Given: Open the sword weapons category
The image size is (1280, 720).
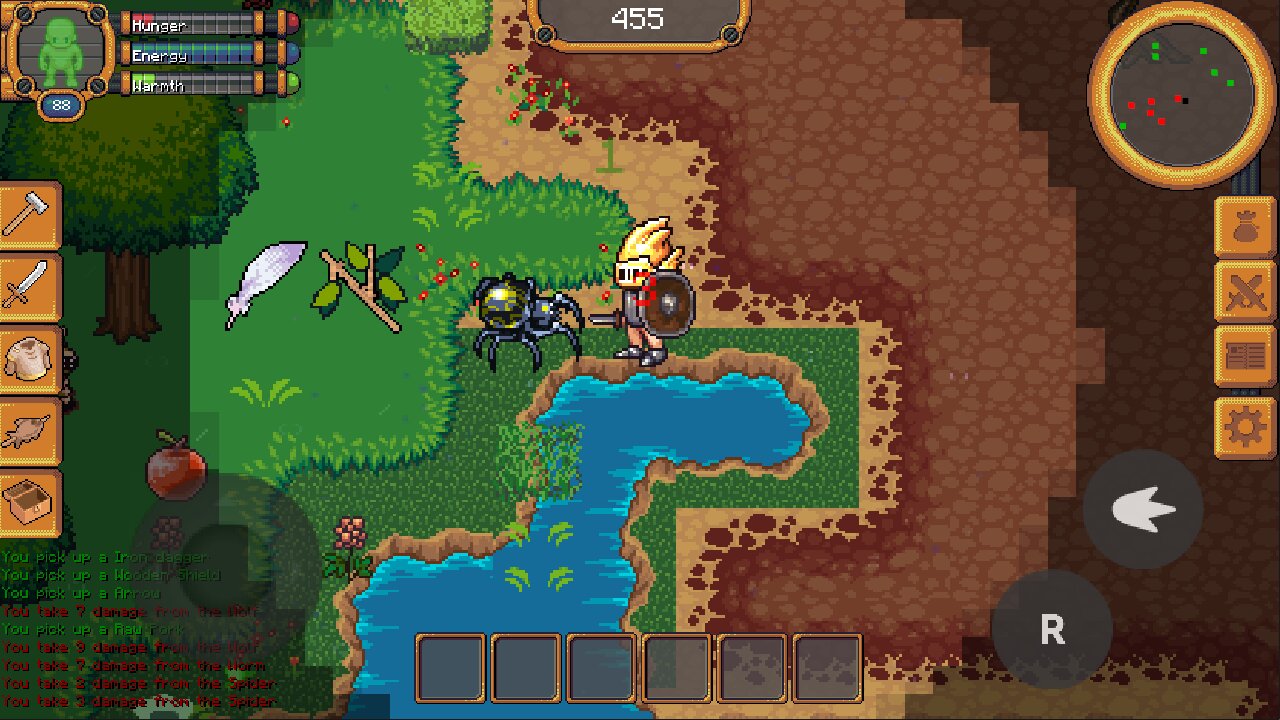Looking at the screenshot, I should pyautogui.click(x=30, y=284).
